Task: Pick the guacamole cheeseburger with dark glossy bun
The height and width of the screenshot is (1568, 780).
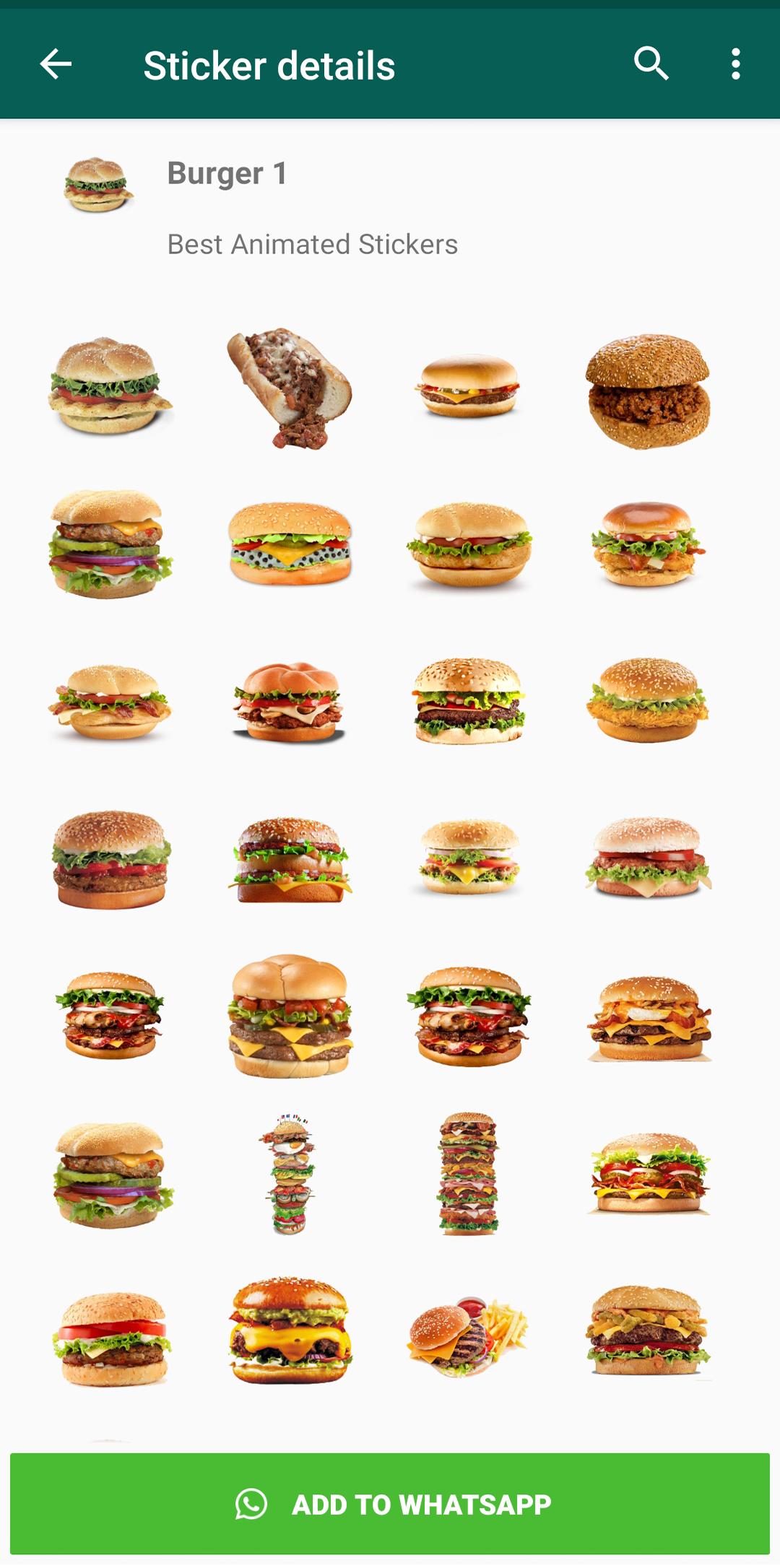Action: pyautogui.click(x=290, y=1330)
